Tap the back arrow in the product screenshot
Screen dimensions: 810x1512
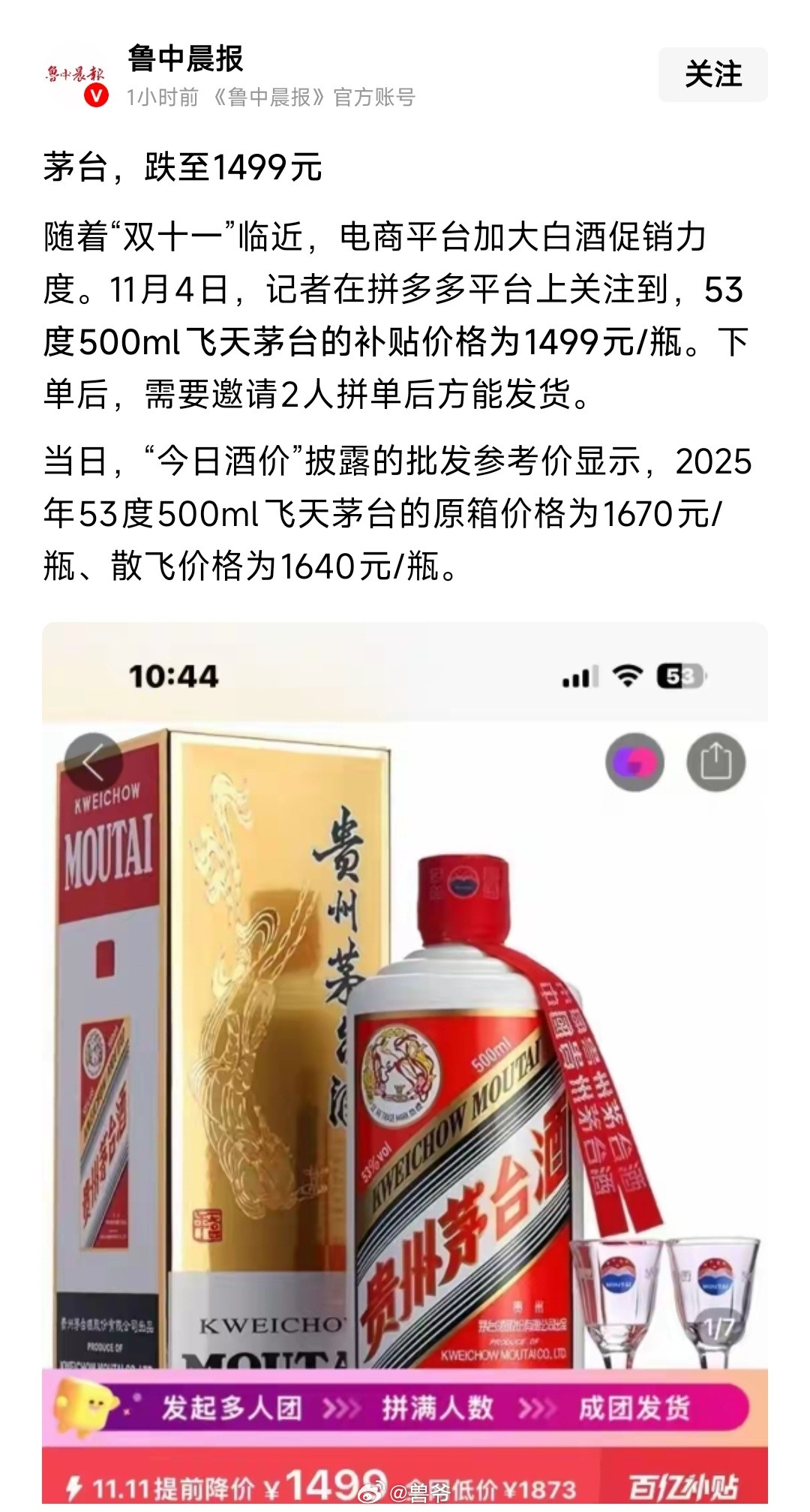point(92,759)
